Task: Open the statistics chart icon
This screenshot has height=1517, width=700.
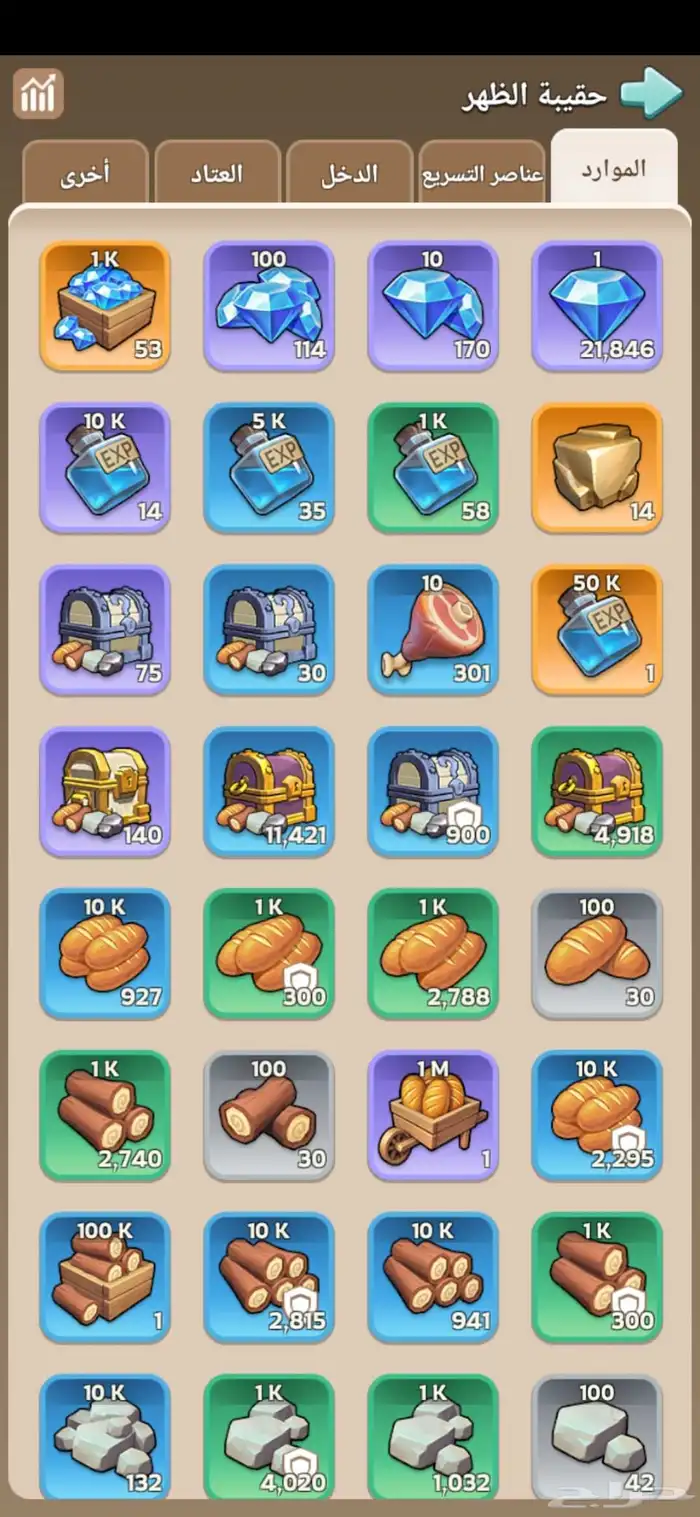Action: point(38,94)
